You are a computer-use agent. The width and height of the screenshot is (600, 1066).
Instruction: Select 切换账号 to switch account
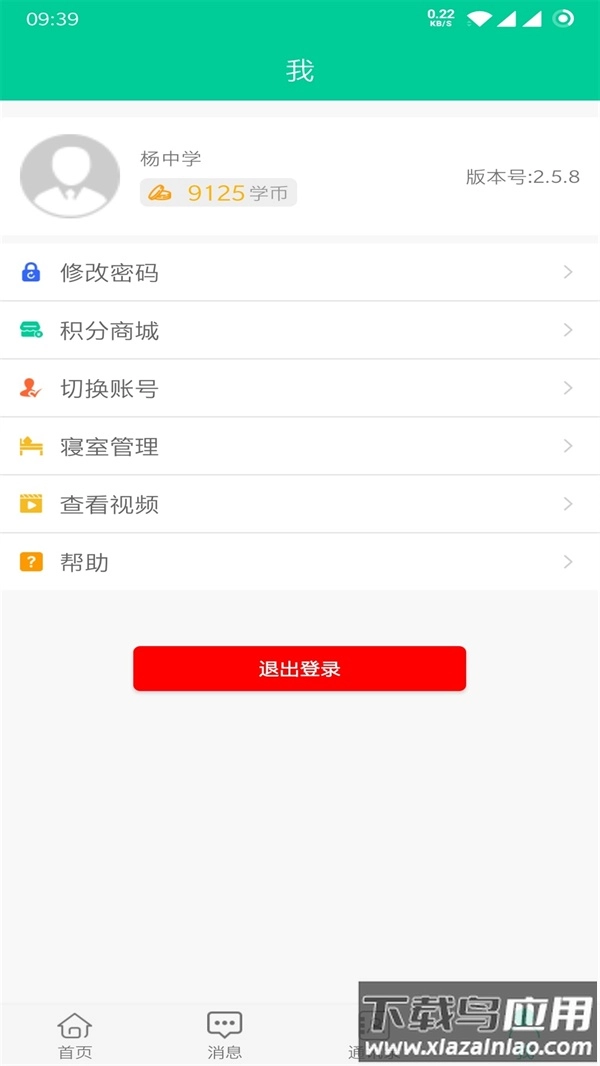[300, 388]
